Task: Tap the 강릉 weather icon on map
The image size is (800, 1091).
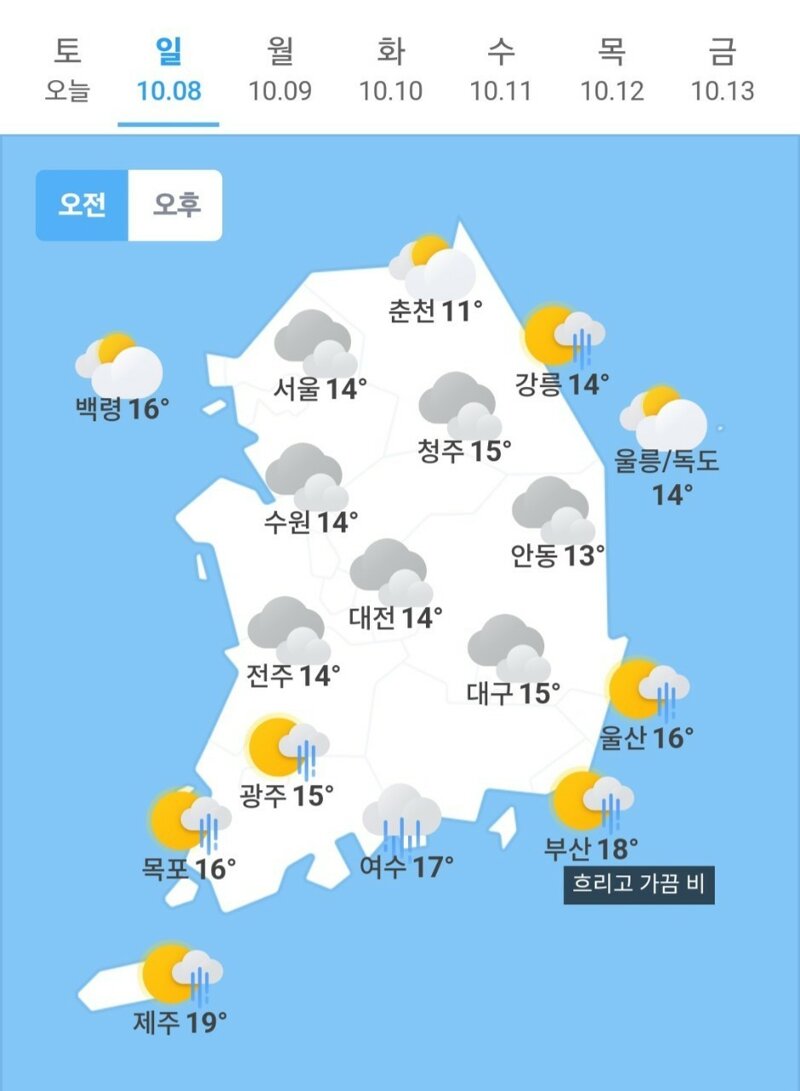Action: 563,340
